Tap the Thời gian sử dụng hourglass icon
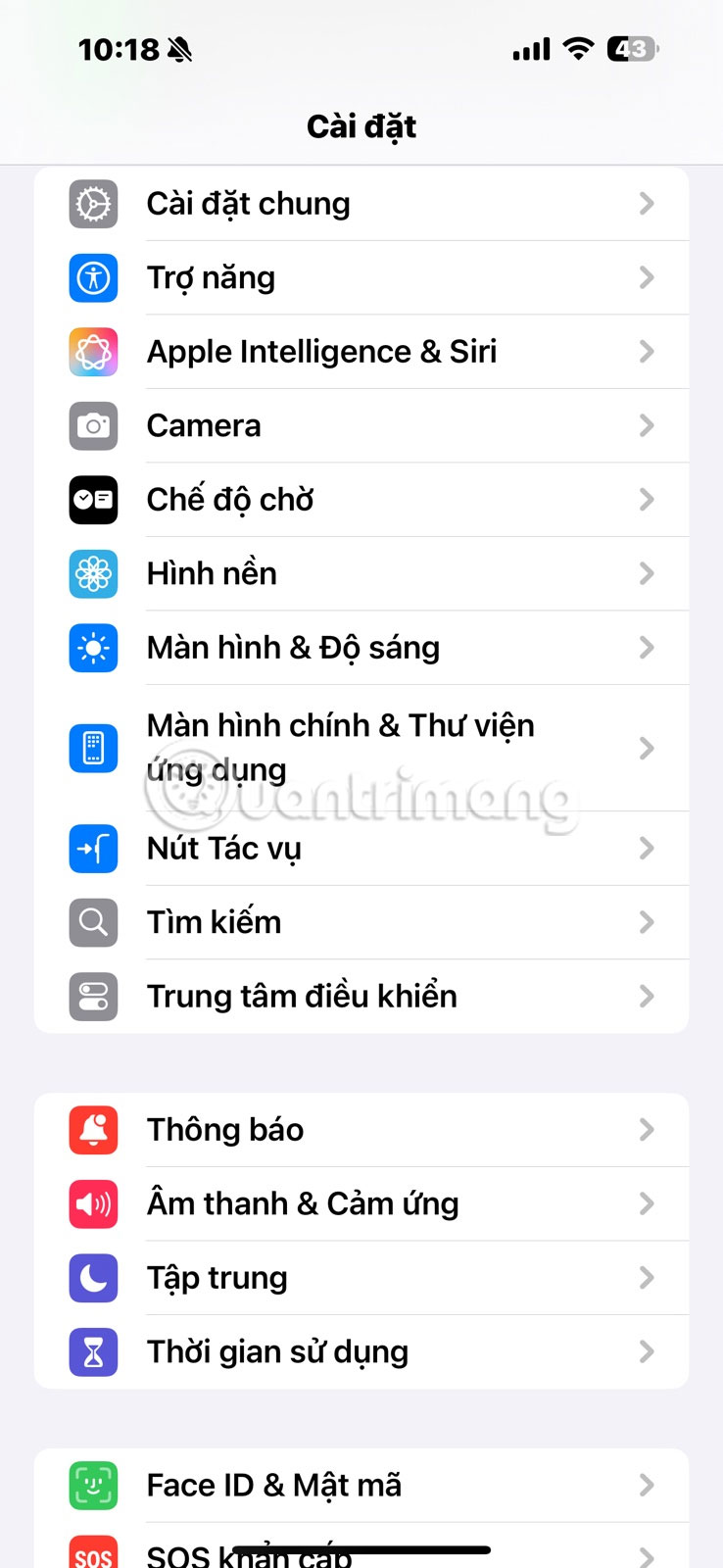The width and height of the screenshot is (723, 1568). click(92, 1352)
